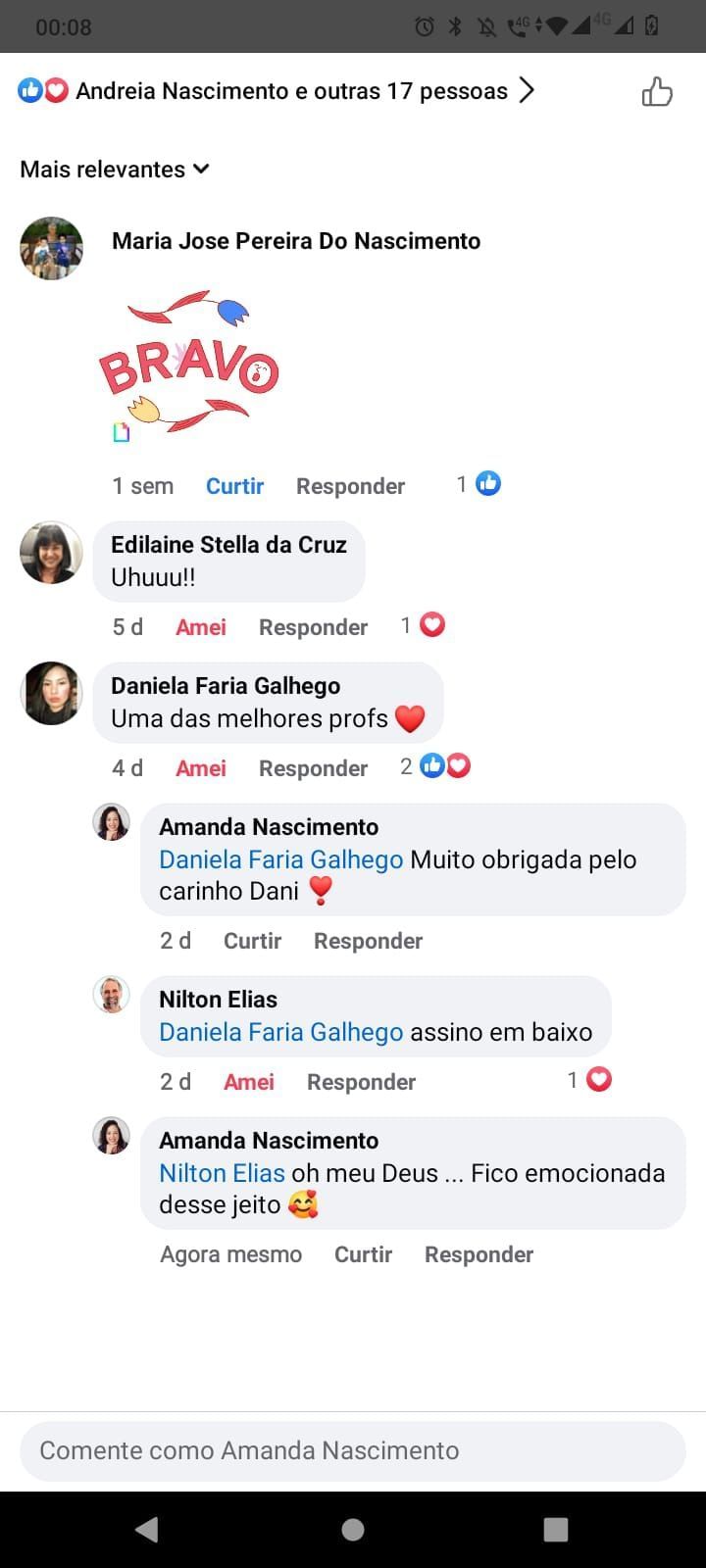View reactions on Daniela Faria Galhego's comment
This screenshot has height=1568, width=706.
click(435, 766)
